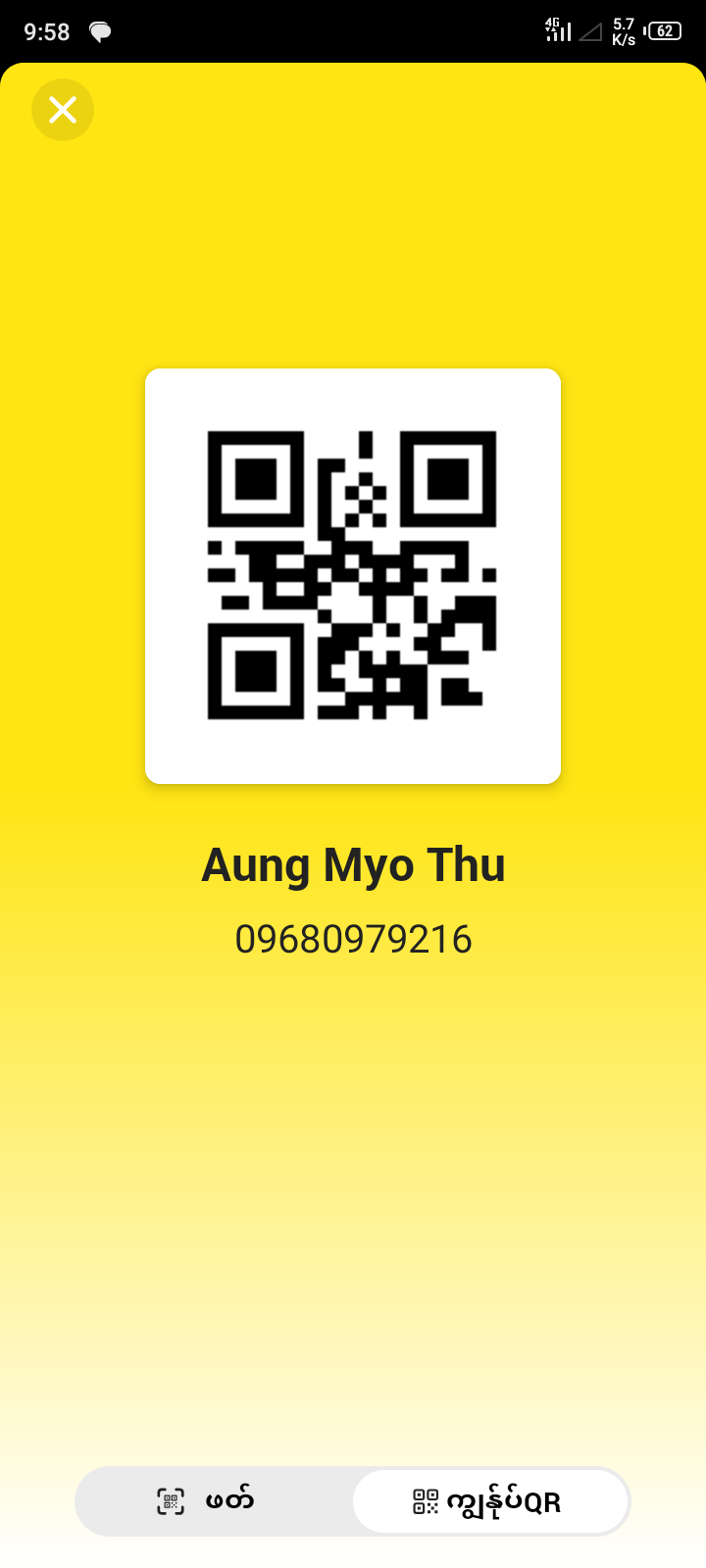
Task: Select the ကျွန်ုပ်QR tab
Action: tap(489, 1500)
